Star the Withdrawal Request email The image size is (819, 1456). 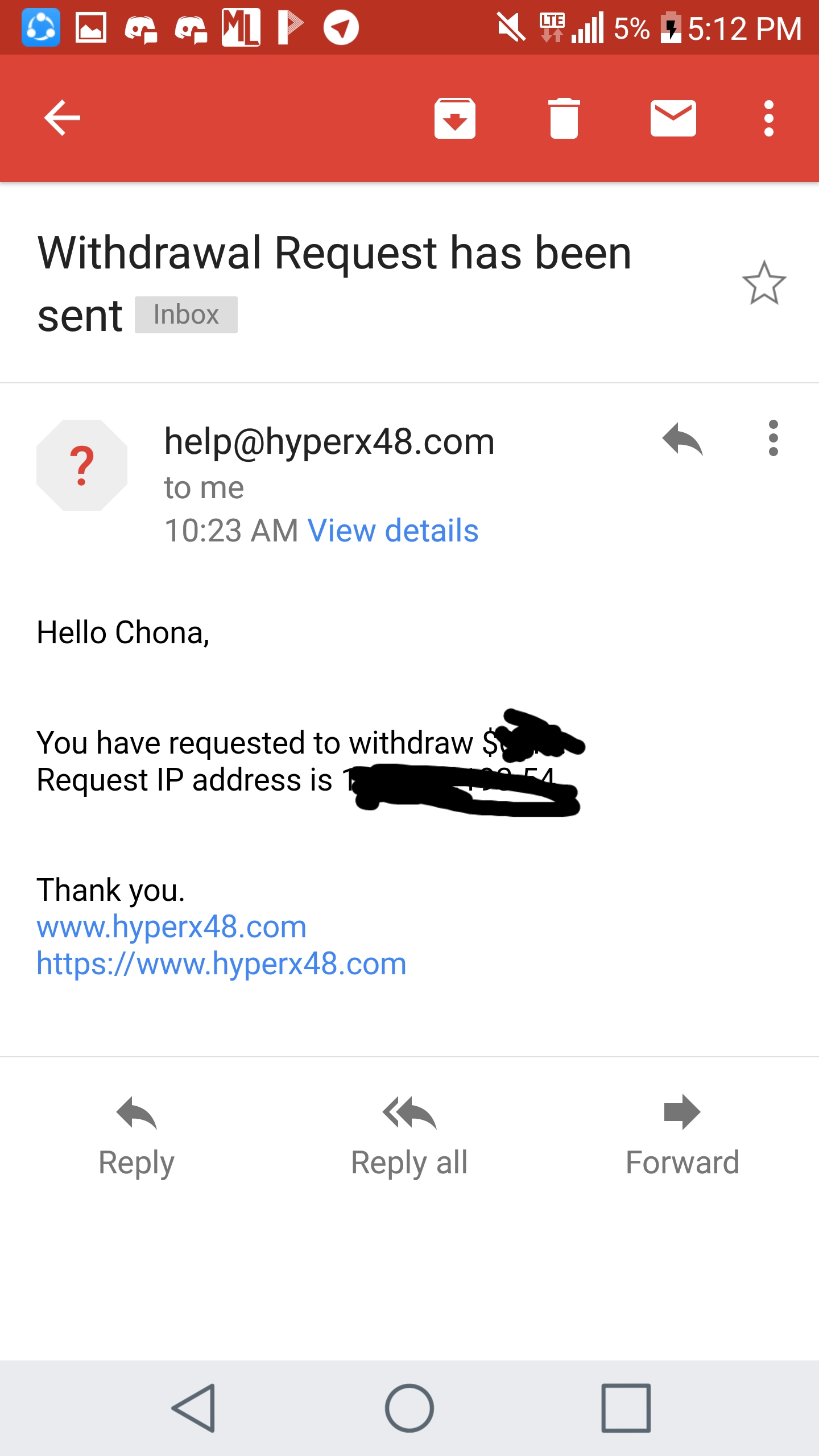764,283
